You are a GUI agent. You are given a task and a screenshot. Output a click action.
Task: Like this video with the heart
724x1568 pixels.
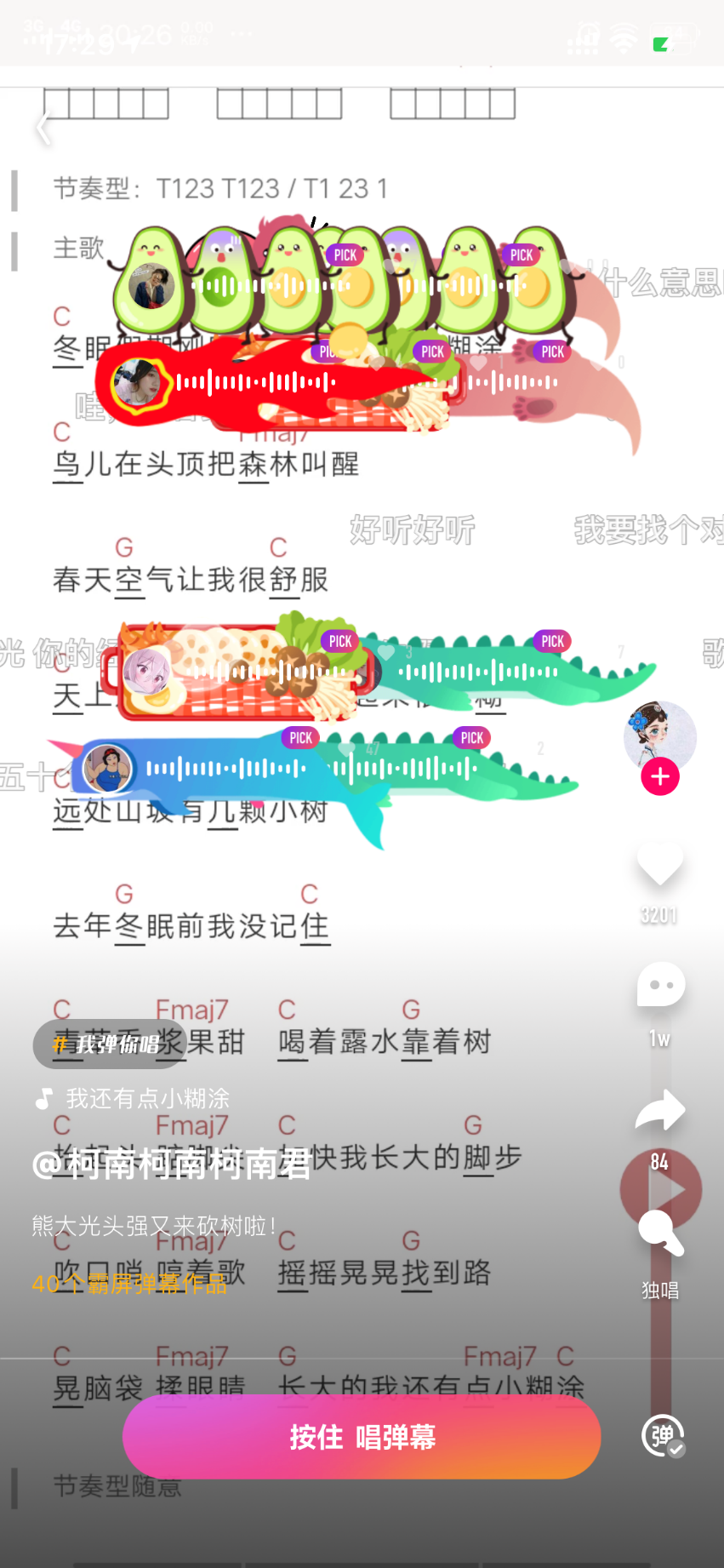[660, 866]
